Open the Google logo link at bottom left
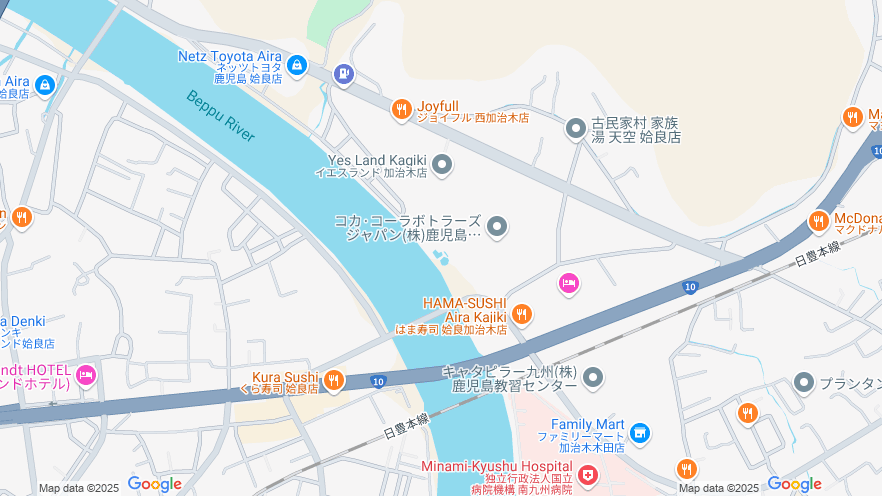Screen dimensions: 882x496 tap(154, 484)
